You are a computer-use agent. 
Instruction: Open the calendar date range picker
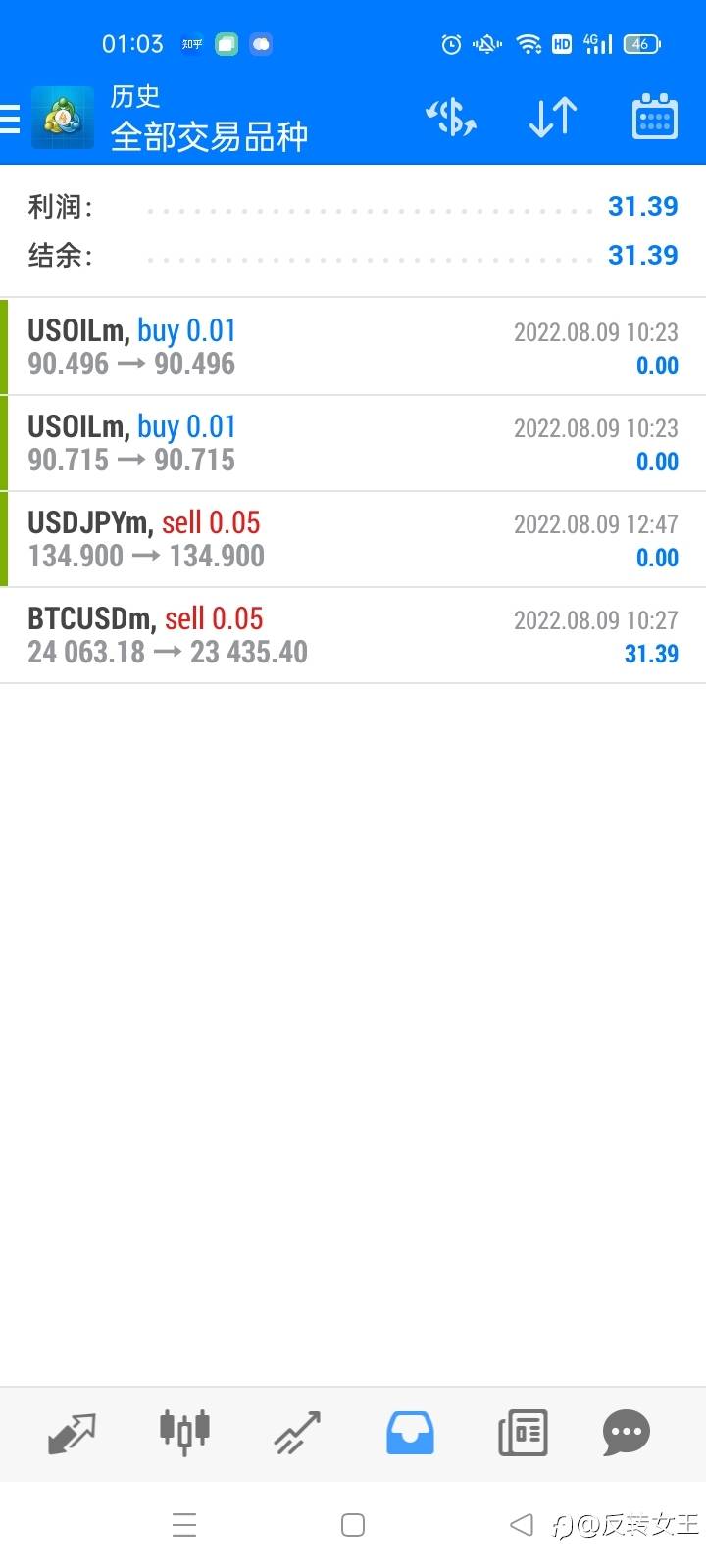[x=654, y=119]
